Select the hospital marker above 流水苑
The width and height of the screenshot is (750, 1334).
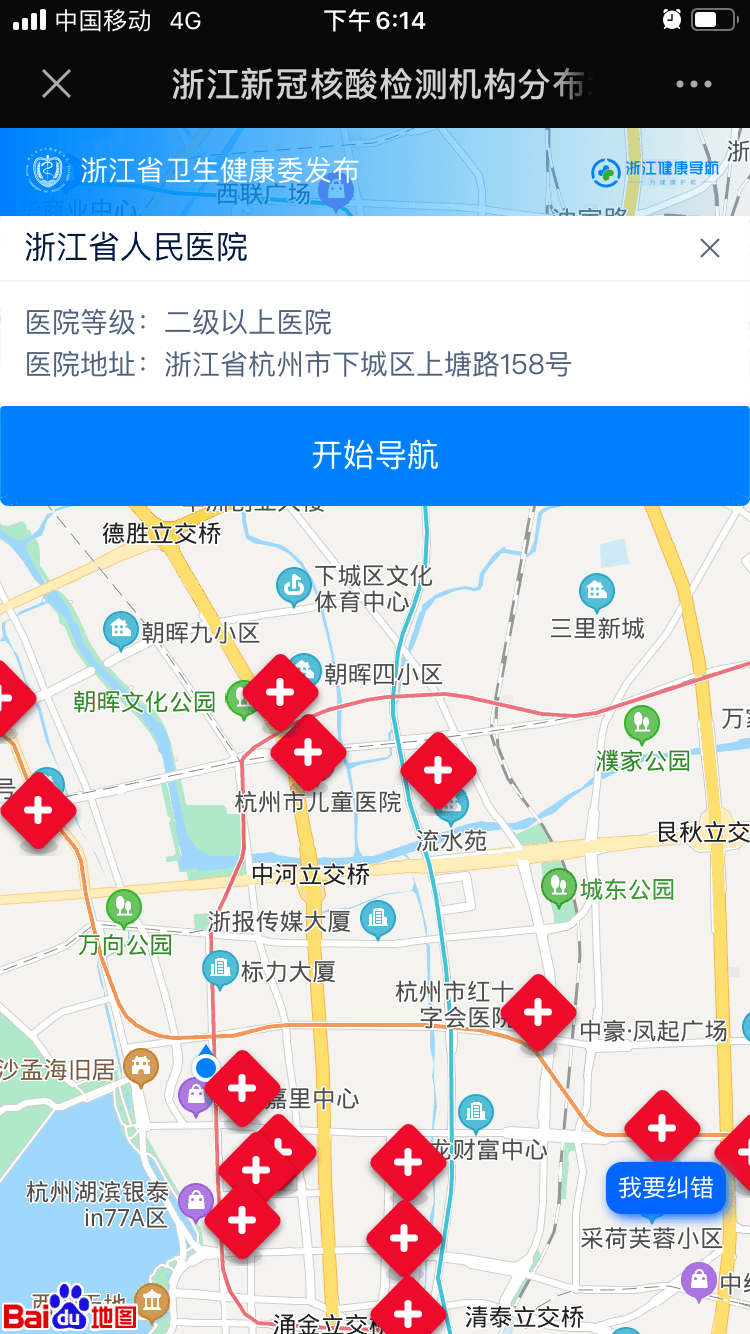point(438,770)
